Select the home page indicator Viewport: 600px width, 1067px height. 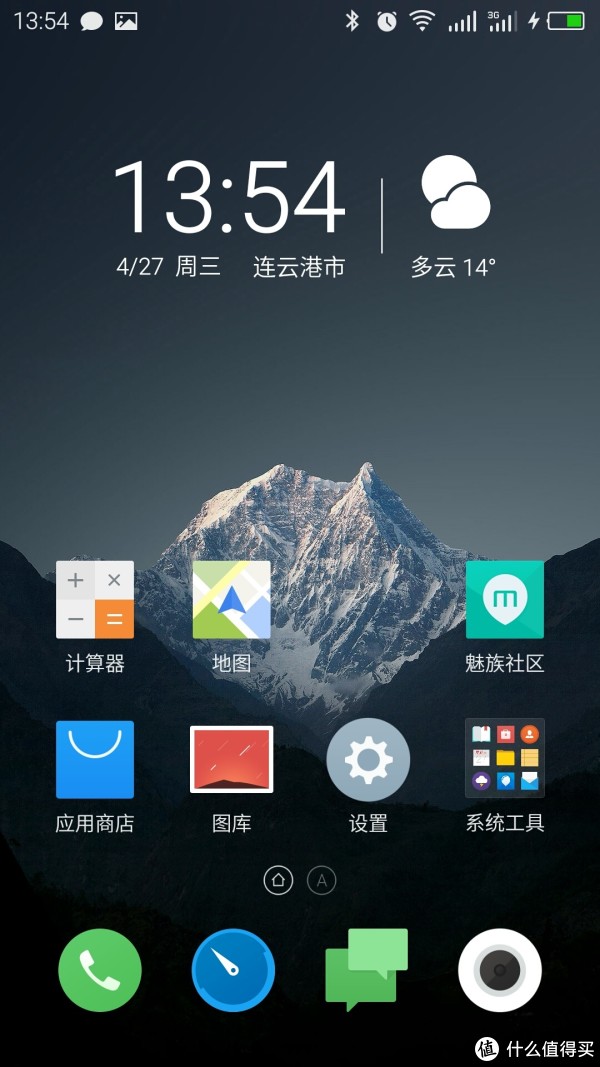278,880
